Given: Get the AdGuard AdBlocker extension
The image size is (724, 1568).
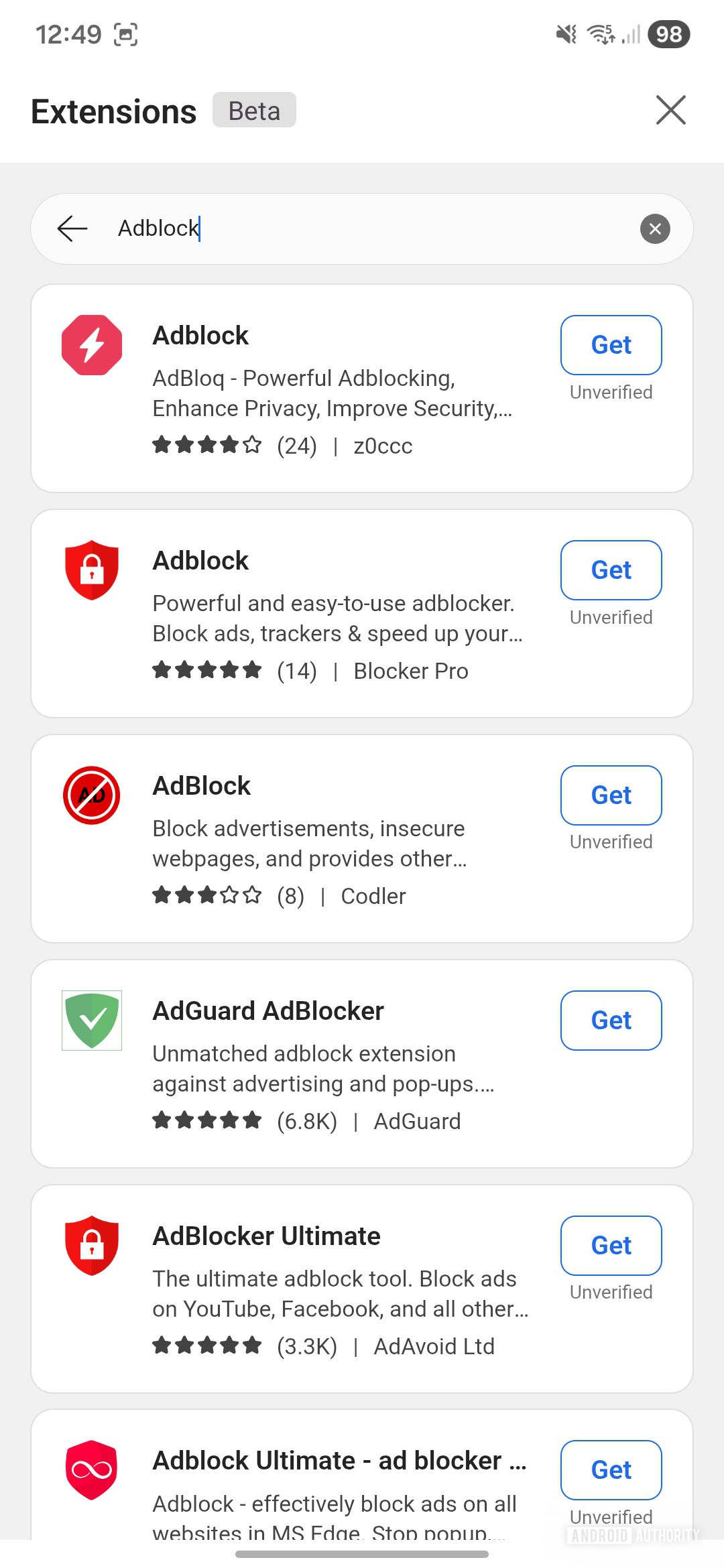Looking at the screenshot, I should (610, 1020).
